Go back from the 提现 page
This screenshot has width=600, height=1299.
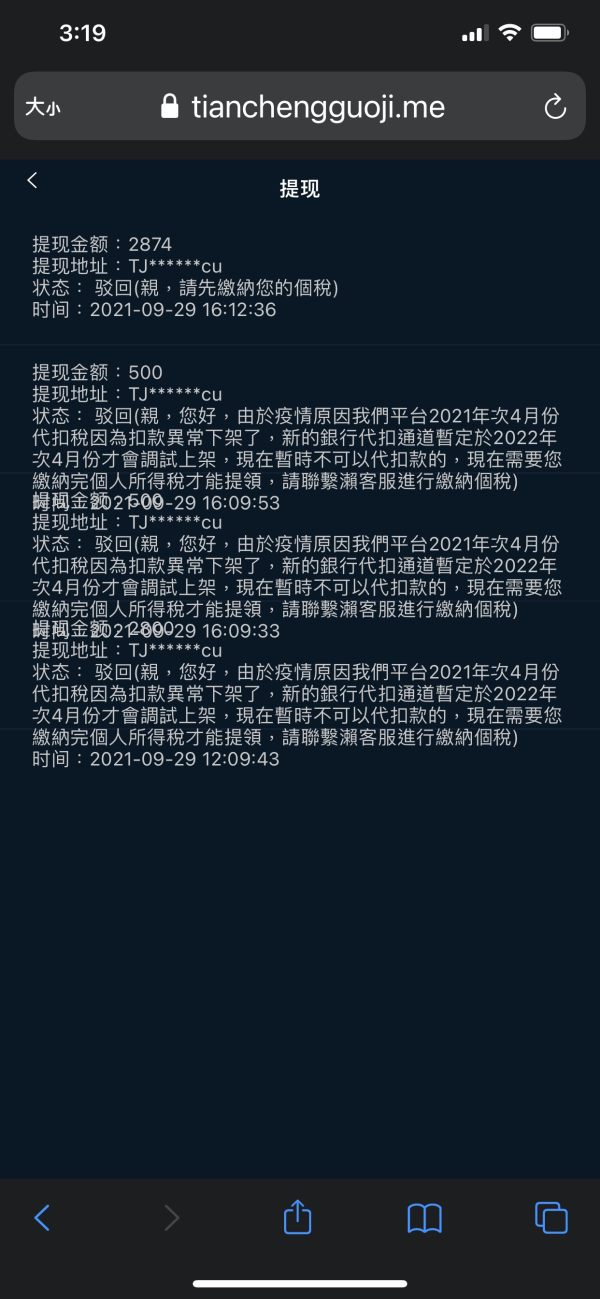32,180
